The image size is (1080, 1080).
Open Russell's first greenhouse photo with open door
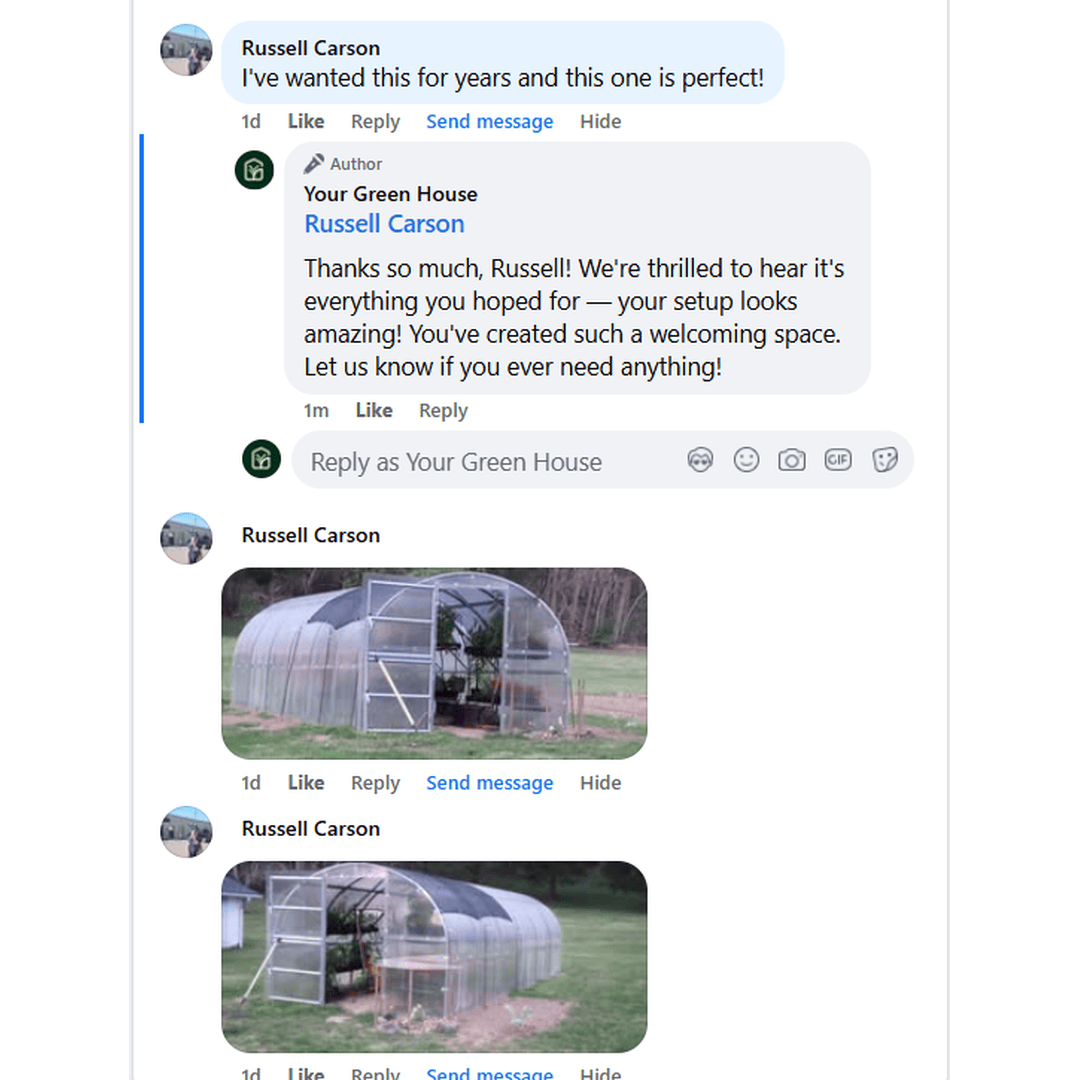(434, 663)
